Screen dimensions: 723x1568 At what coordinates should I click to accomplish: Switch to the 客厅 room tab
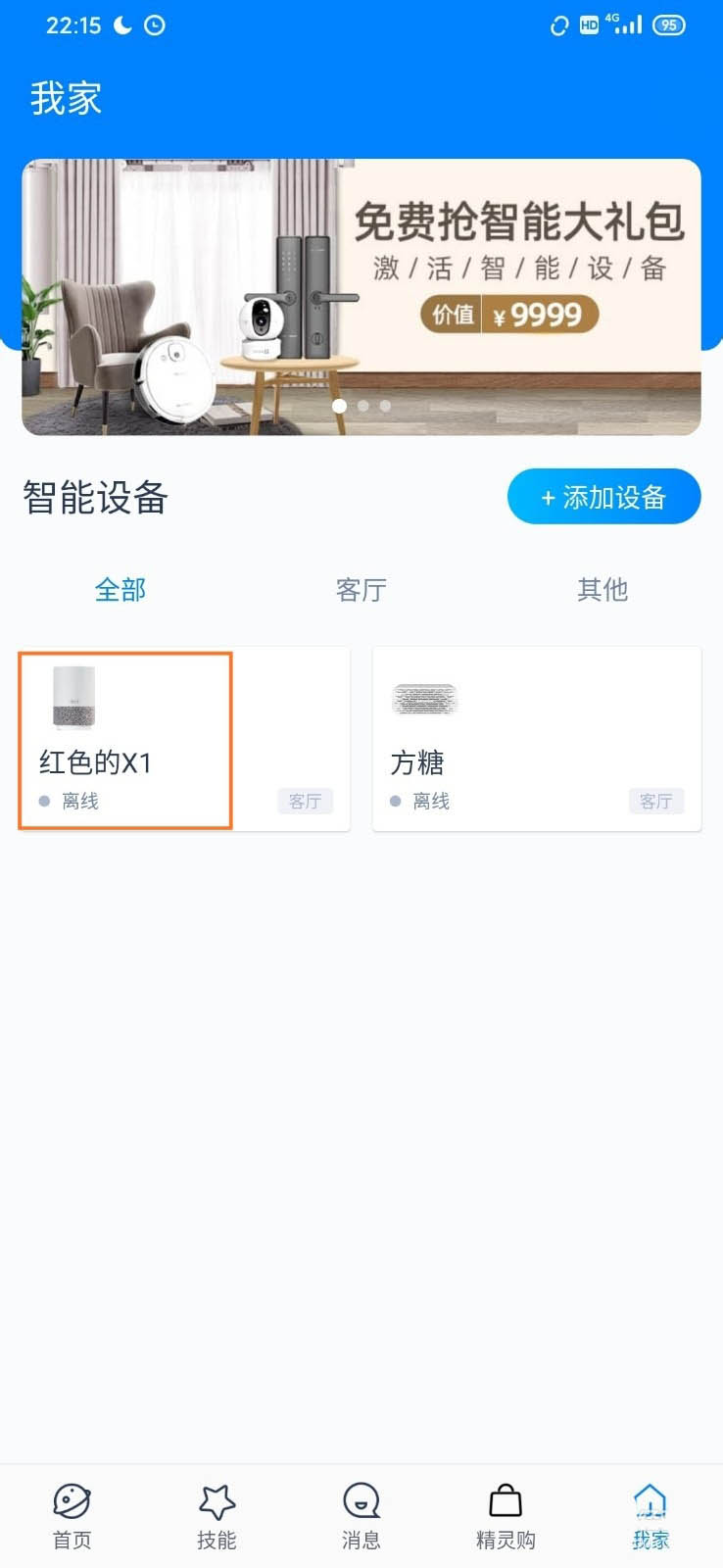point(361,590)
